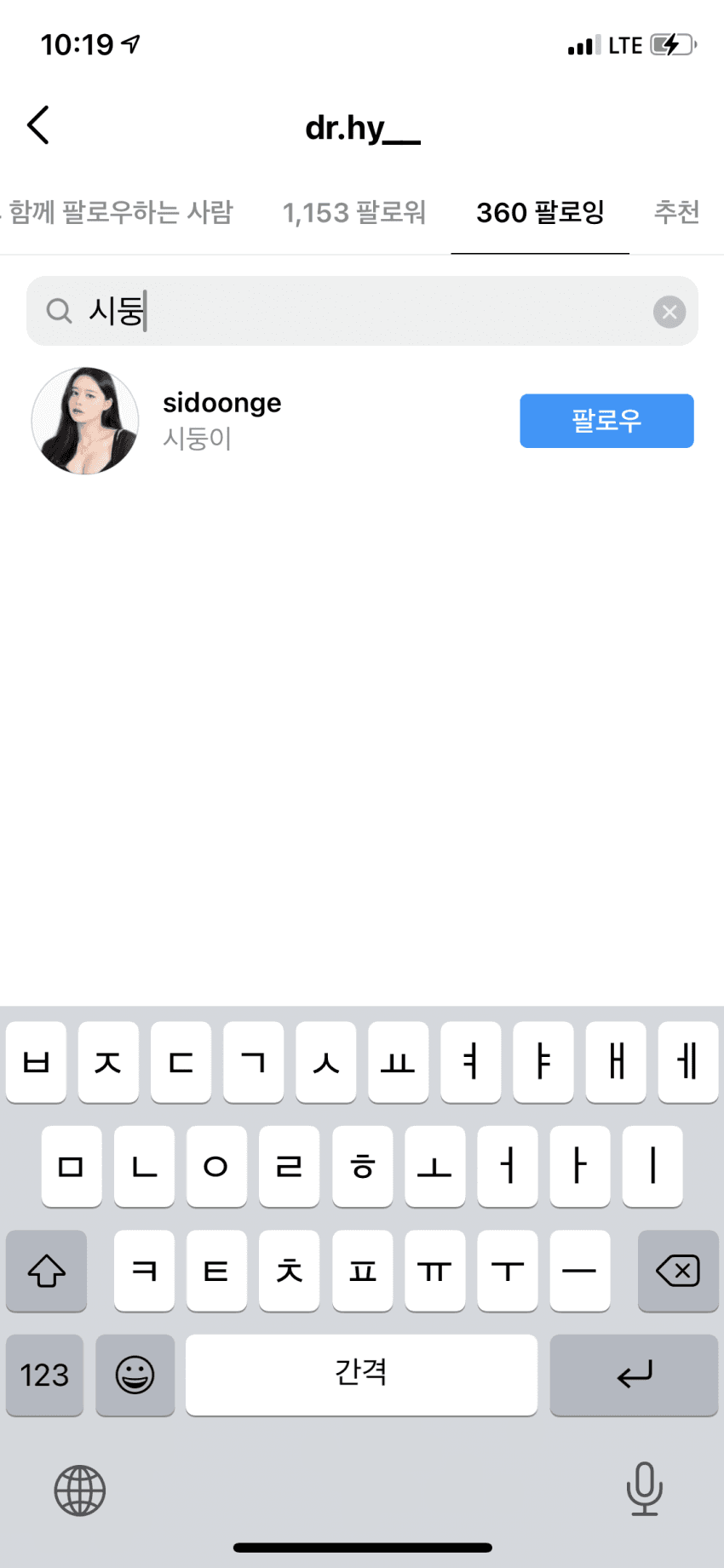Clear the search text
This screenshot has width=724, height=1568.
[x=669, y=312]
